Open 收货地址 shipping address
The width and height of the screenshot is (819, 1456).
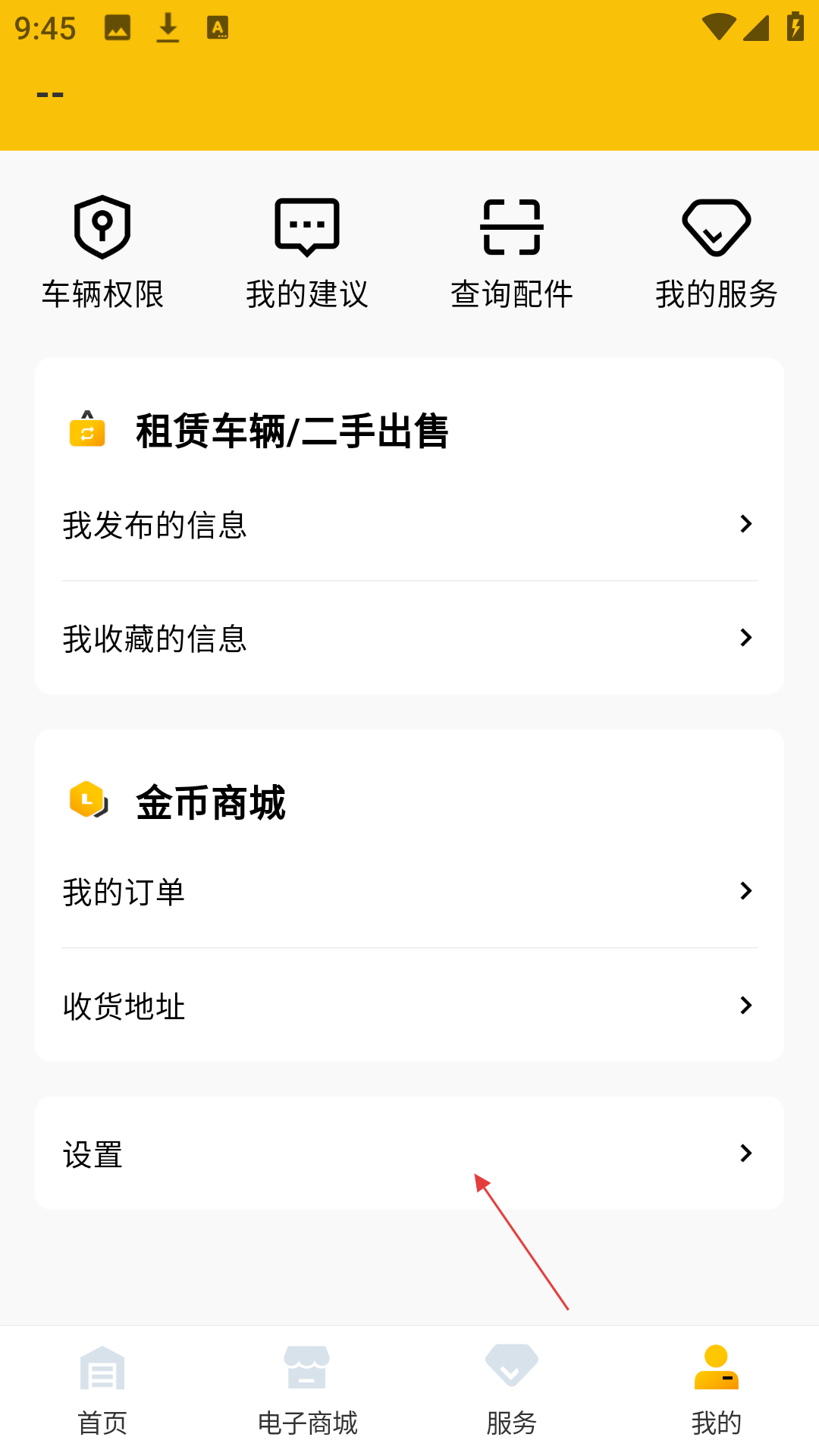coord(409,1006)
